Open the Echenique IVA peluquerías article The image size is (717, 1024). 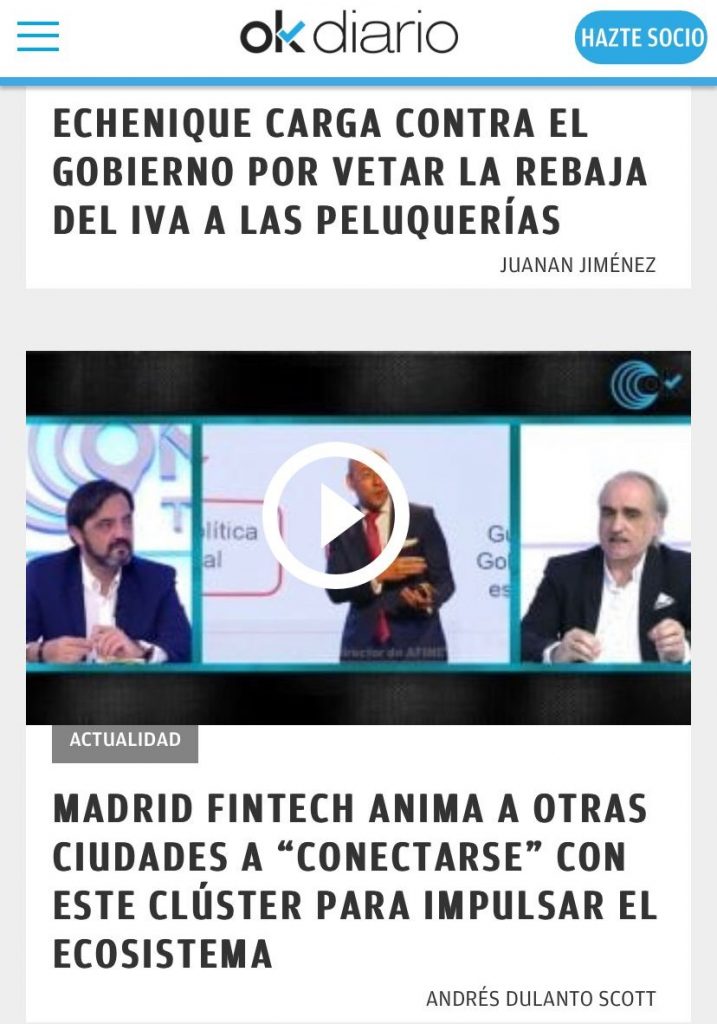[350, 172]
